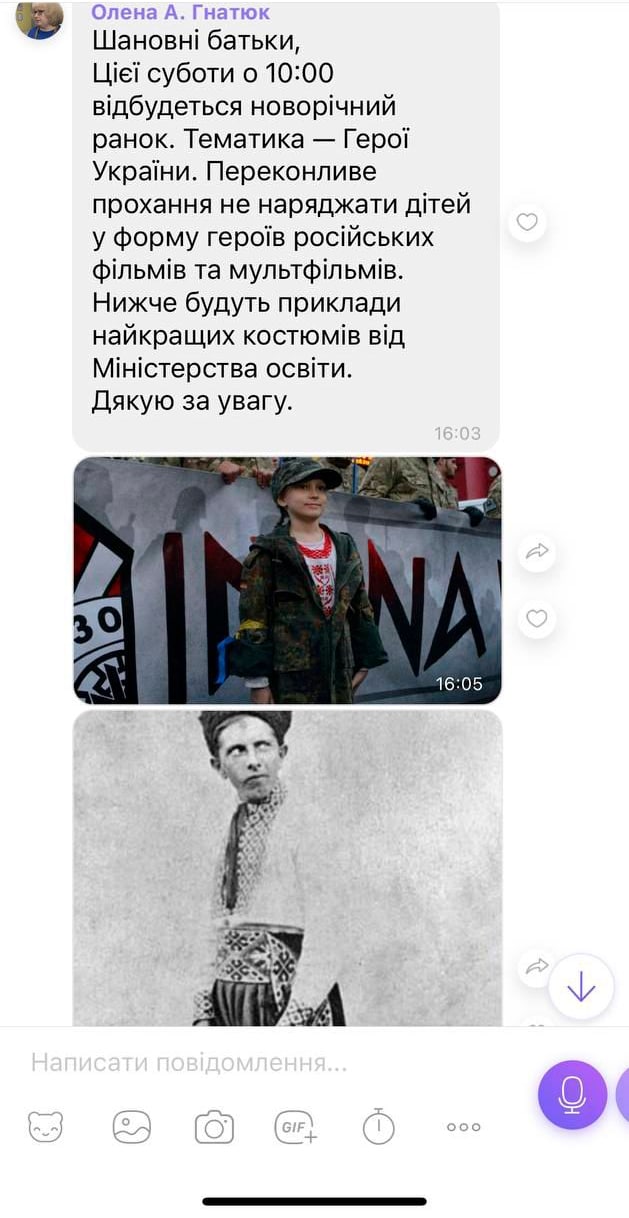This screenshot has height=1218, width=629.
Task: Open the sticker picker
Action: point(45,1127)
